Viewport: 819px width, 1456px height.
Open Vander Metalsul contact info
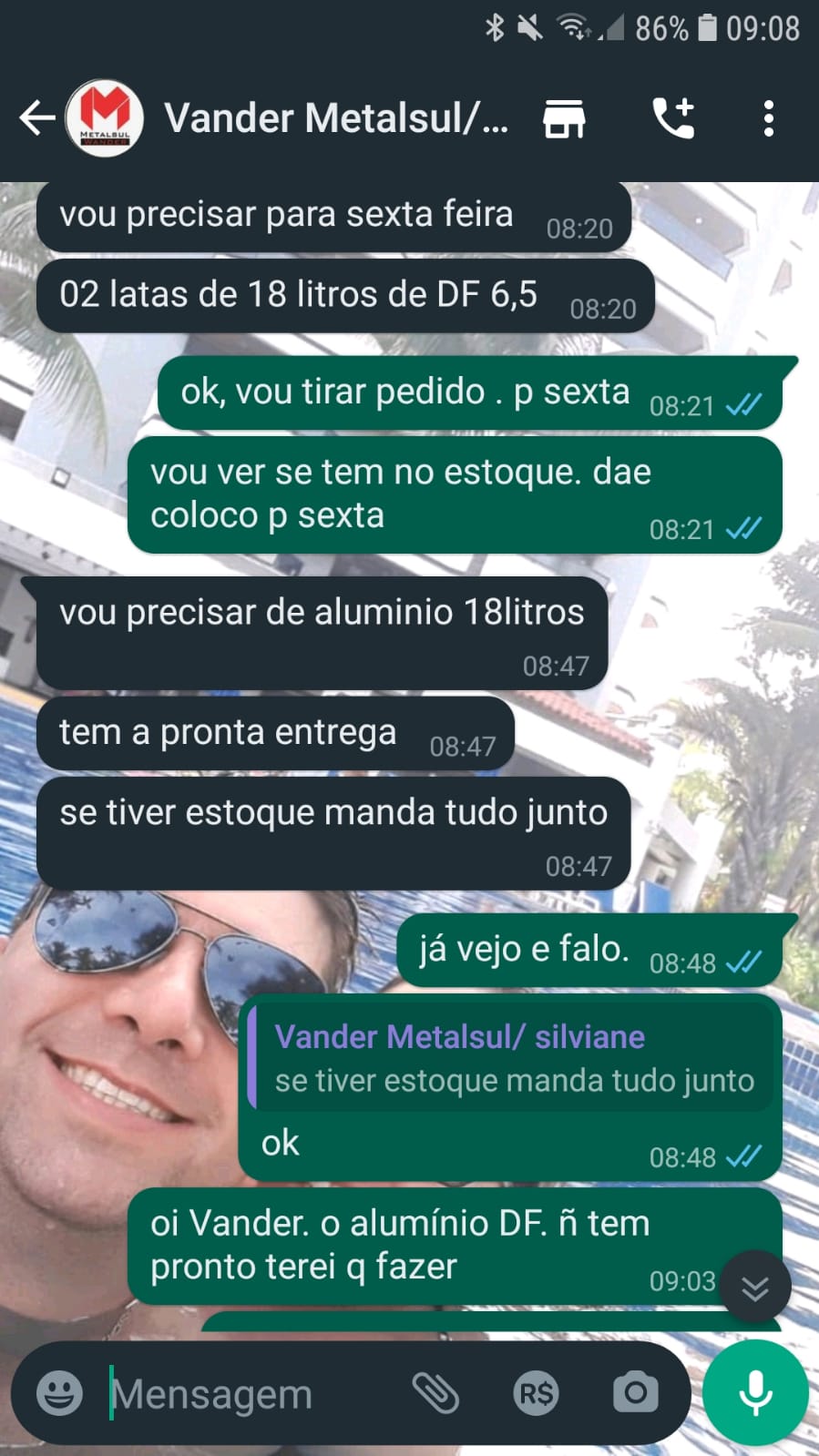[x=335, y=118]
